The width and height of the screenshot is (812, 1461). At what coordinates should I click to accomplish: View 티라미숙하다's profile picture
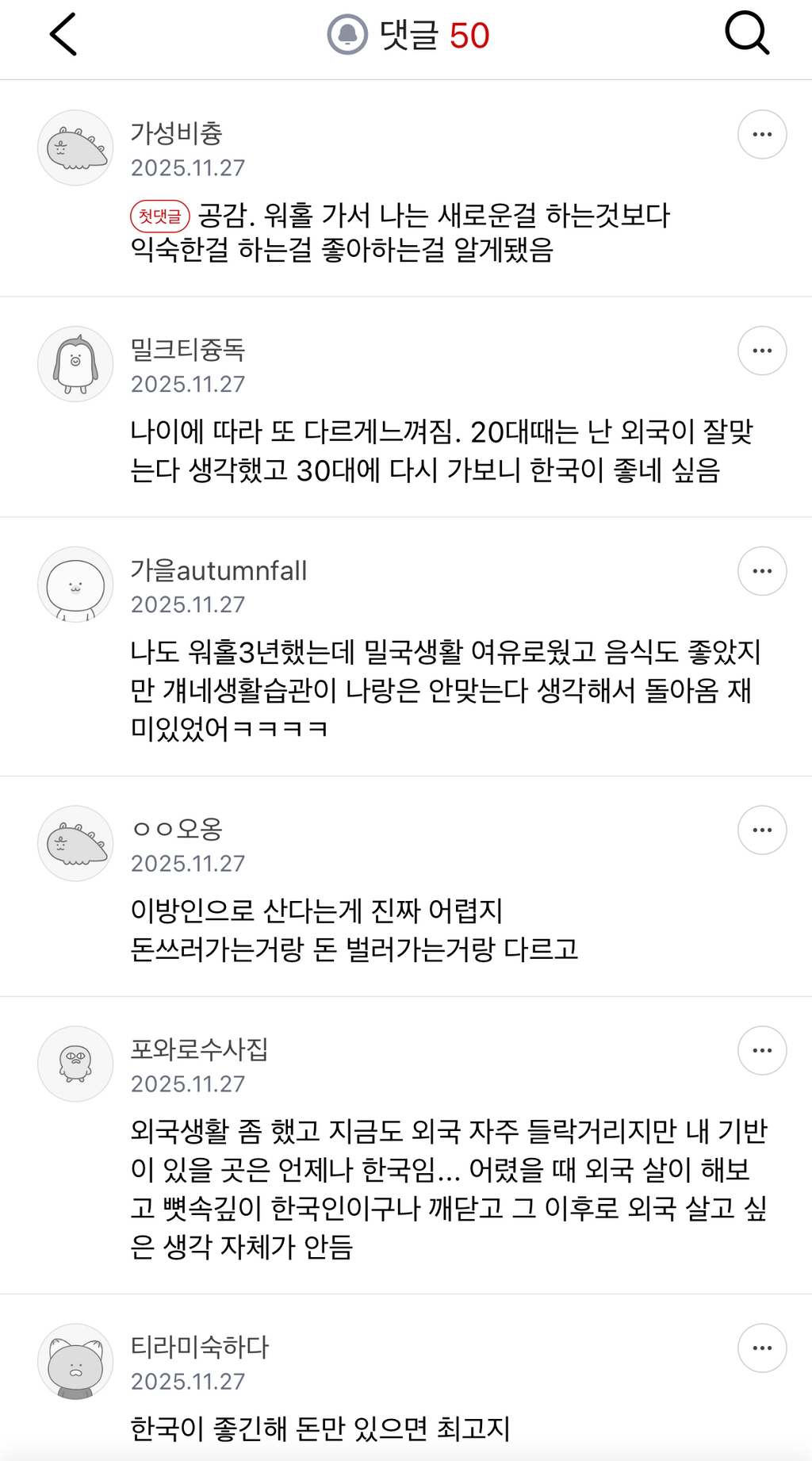point(76,1362)
